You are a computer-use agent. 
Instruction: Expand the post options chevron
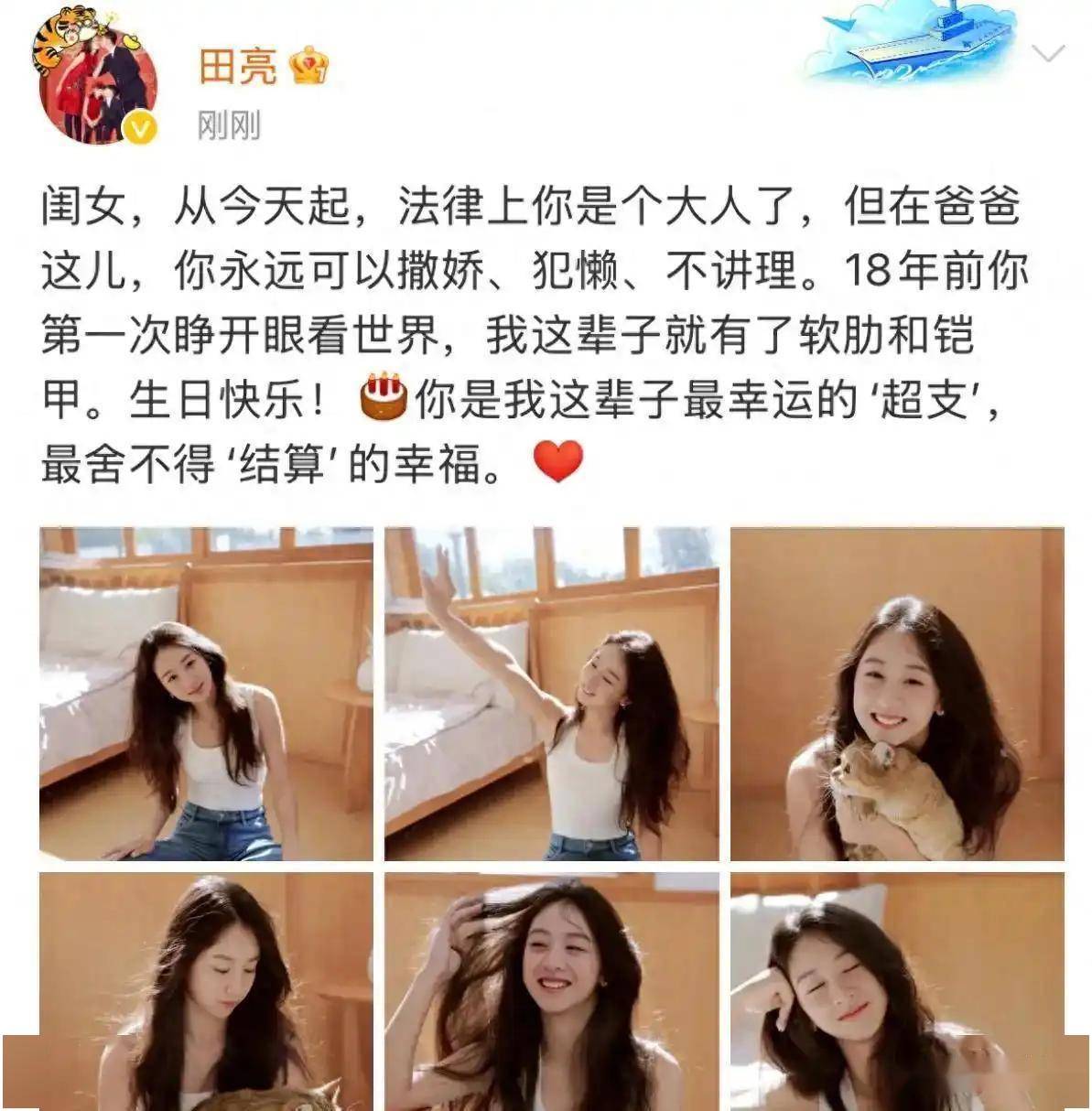pos(1047,54)
